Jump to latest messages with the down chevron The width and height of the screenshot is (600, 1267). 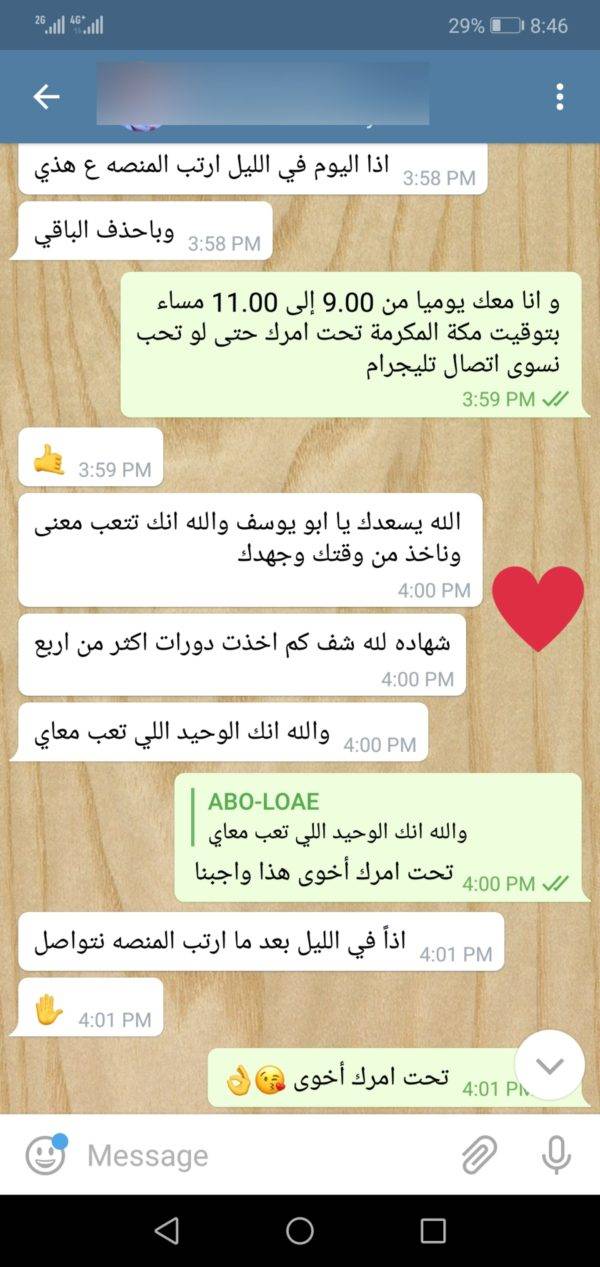pyautogui.click(x=549, y=1066)
